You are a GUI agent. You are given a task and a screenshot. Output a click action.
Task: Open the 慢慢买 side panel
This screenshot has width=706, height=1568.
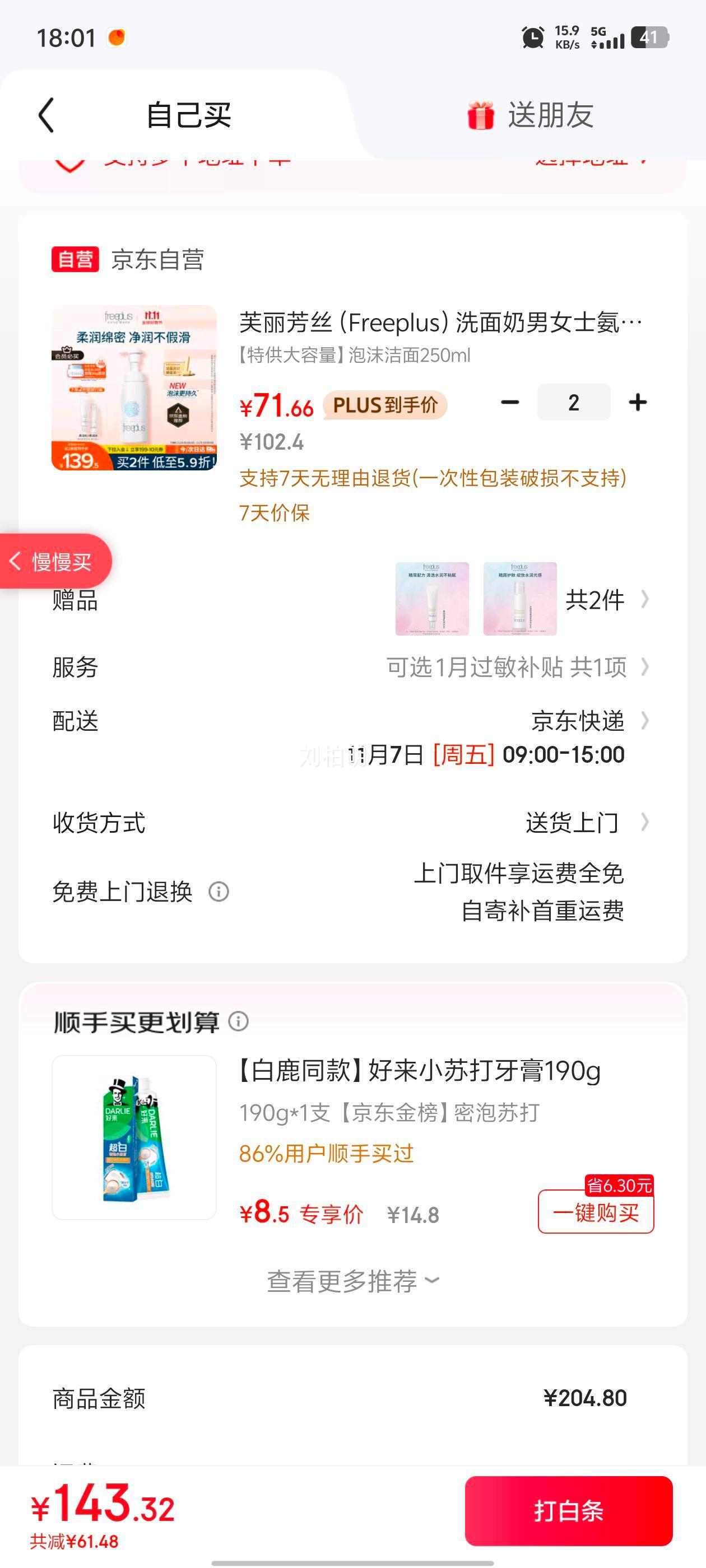tap(56, 561)
